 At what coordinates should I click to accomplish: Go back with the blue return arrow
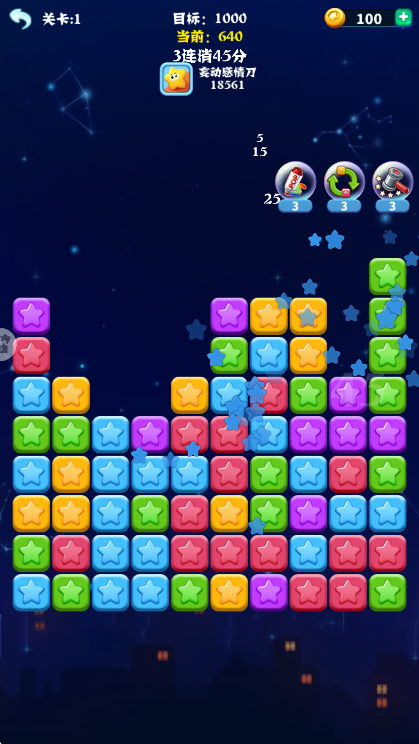20,19
